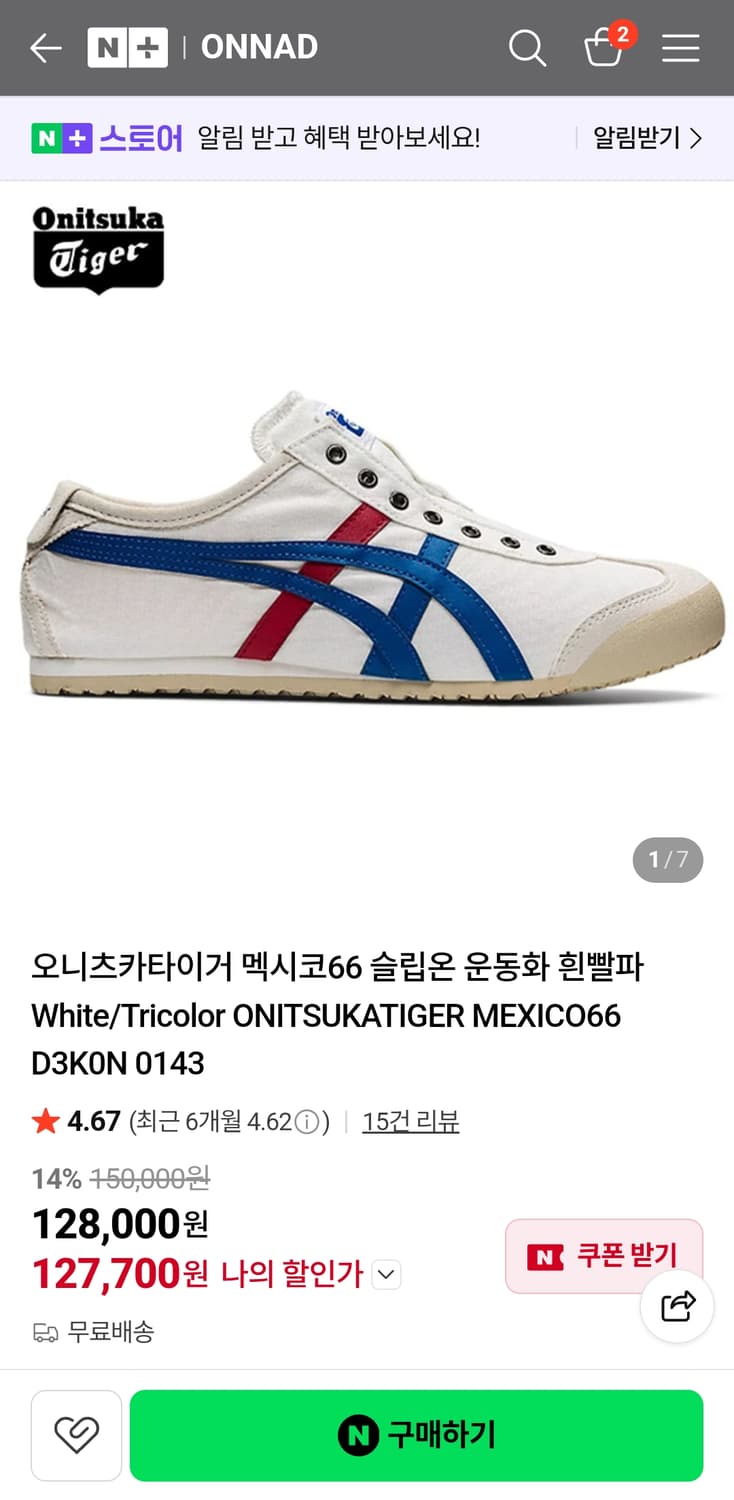Open the shopping cart with 2 items
Screen dimensions: 734x1500
click(605, 50)
